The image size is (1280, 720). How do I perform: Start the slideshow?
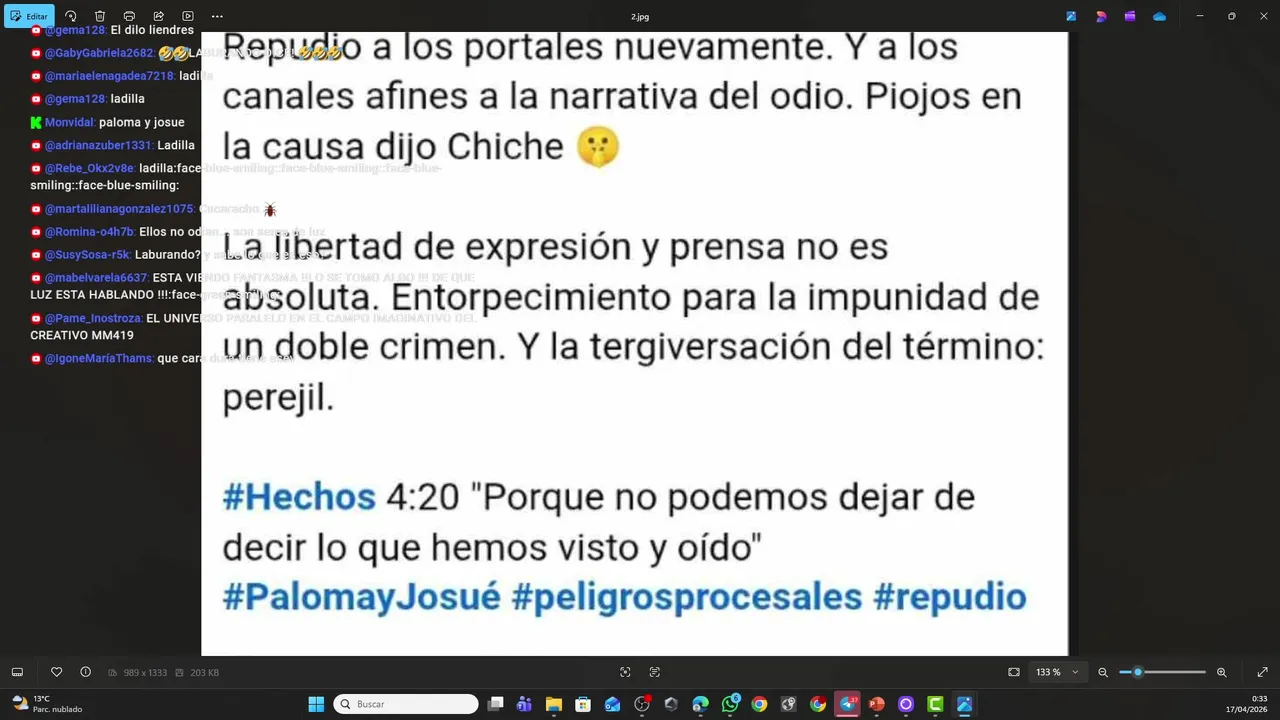[188, 16]
